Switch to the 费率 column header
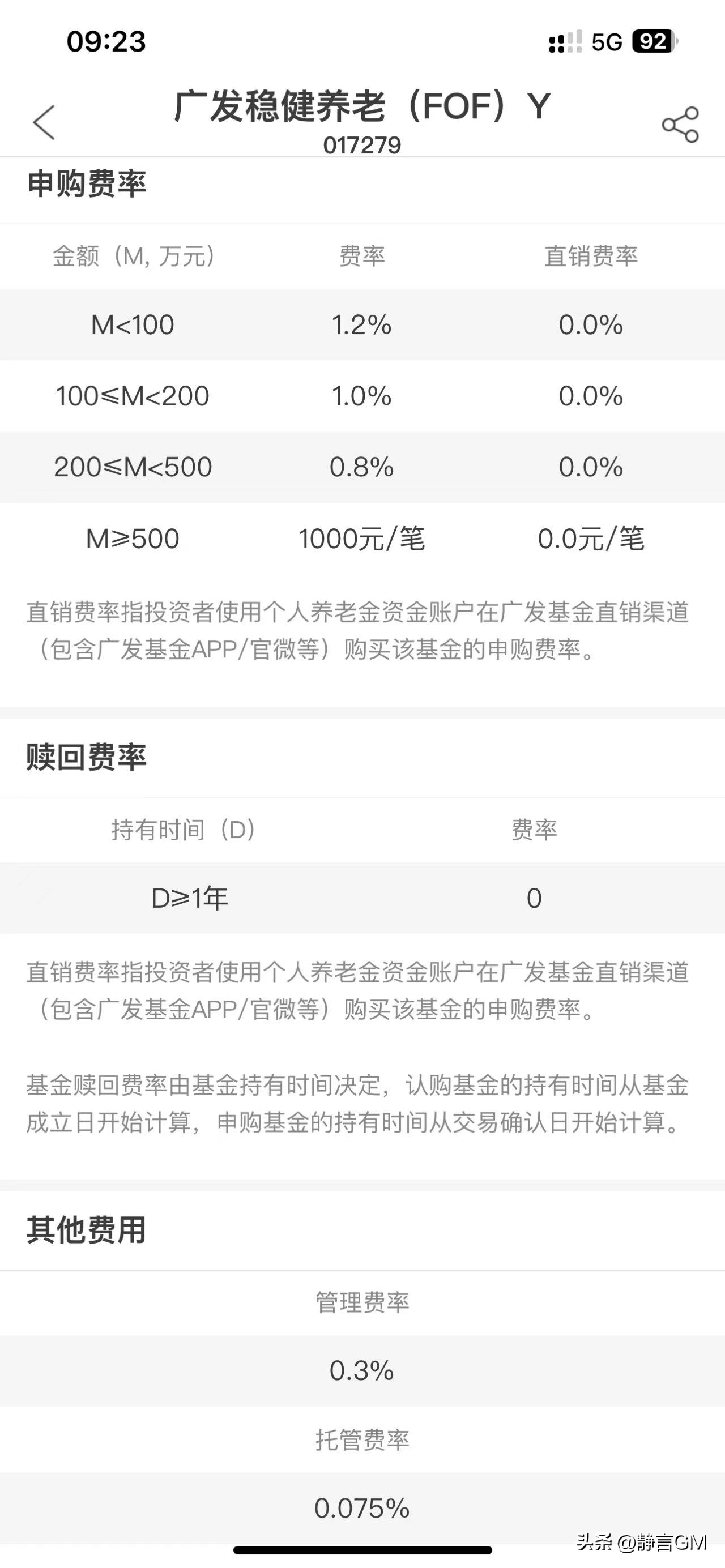The height and width of the screenshot is (1568, 725). click(x=361, y=257)
